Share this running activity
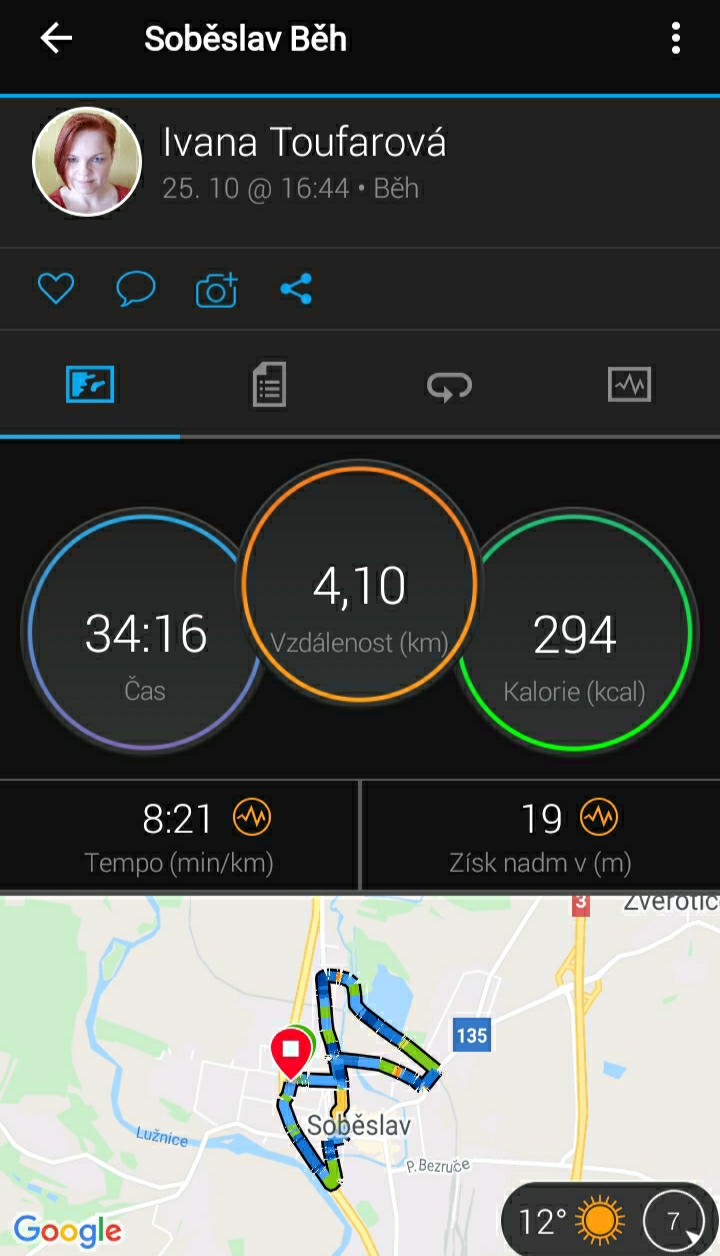The image size is (720, 1256). tap(296, 289)
